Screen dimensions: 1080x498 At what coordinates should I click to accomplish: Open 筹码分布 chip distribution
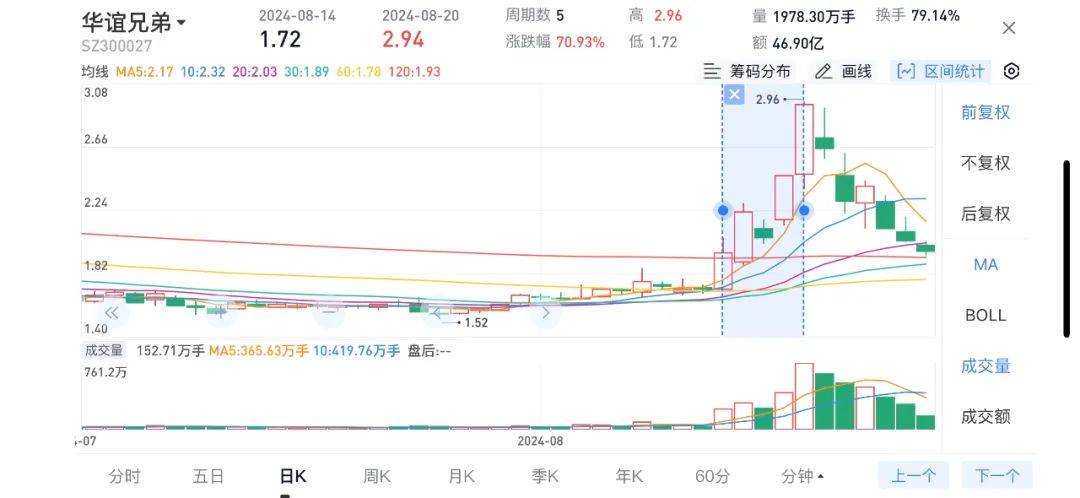click(x=748, y=71)
